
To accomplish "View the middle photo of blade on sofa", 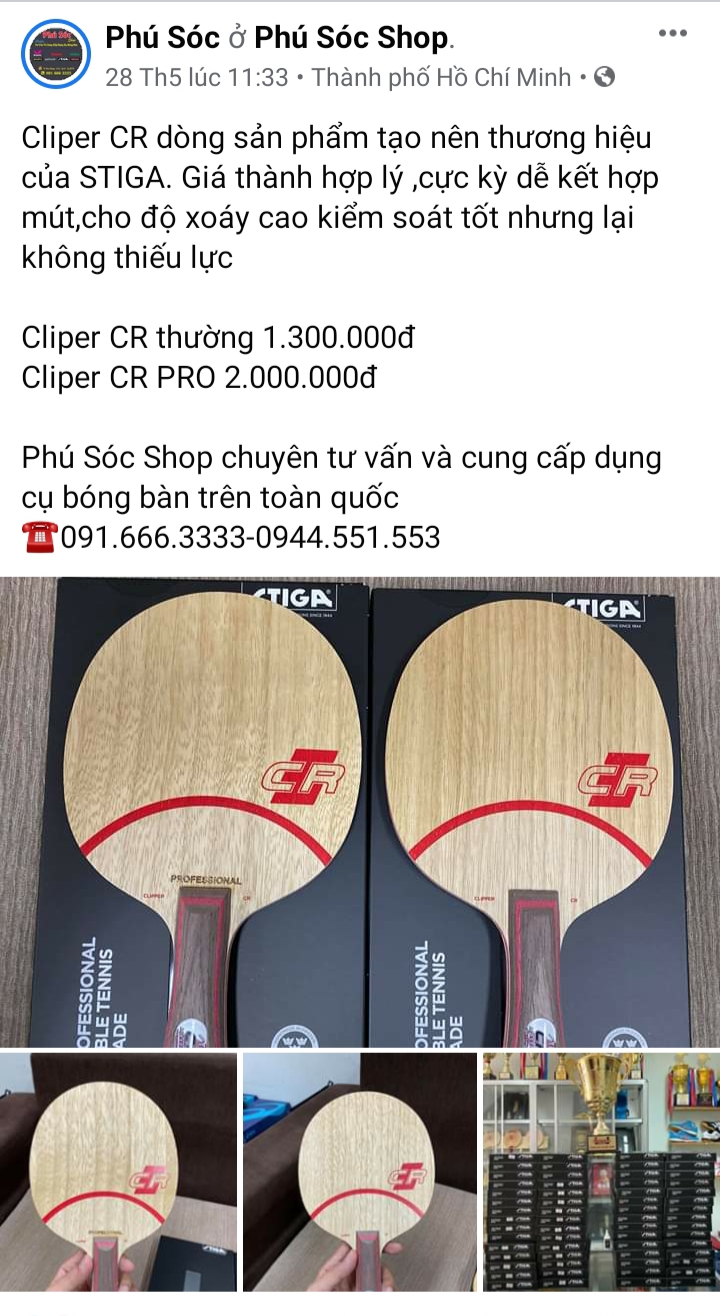I will pos(360,1172).
